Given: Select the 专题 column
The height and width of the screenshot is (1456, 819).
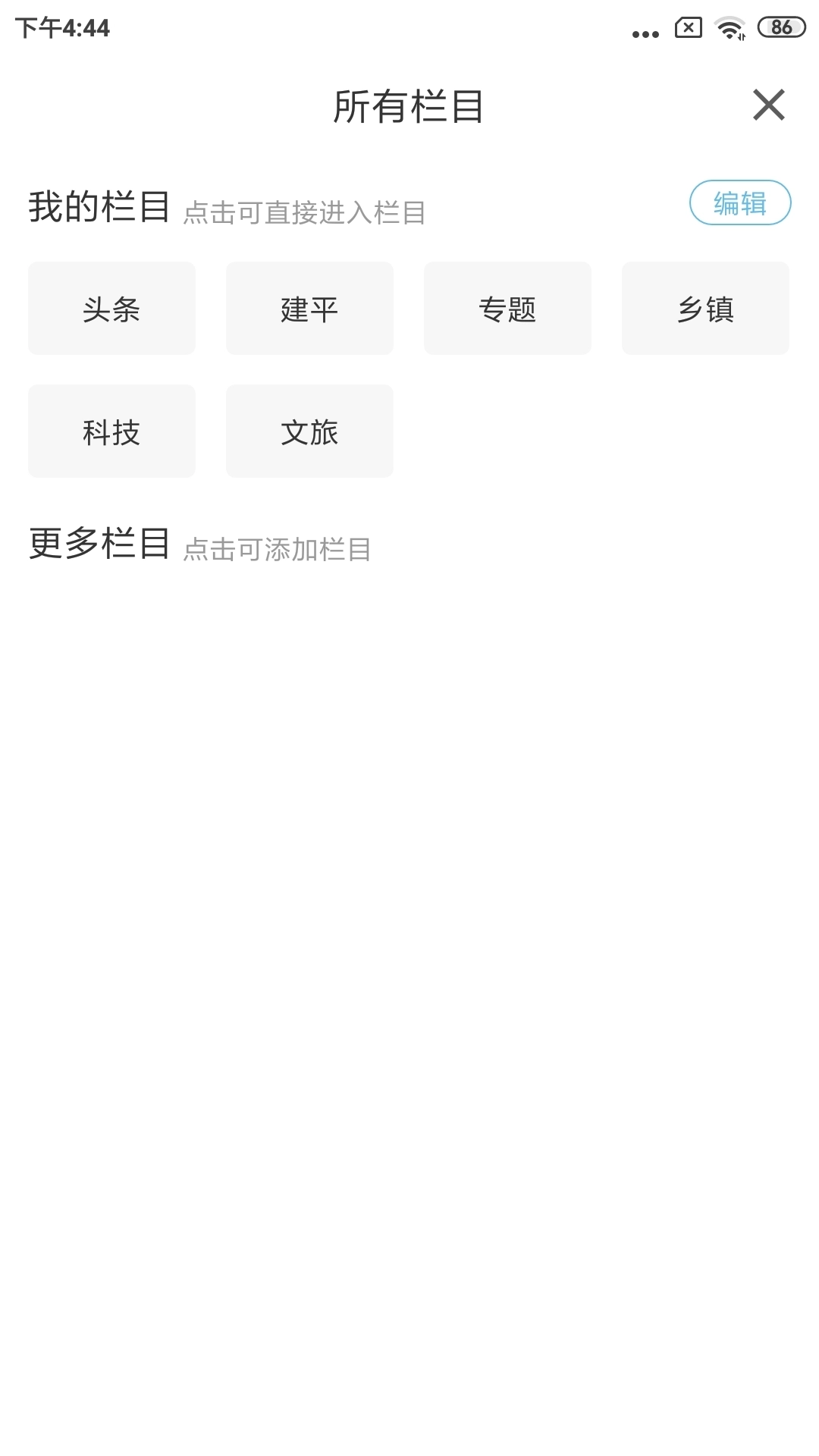Looking at the screenshot, I should point(507,309).
